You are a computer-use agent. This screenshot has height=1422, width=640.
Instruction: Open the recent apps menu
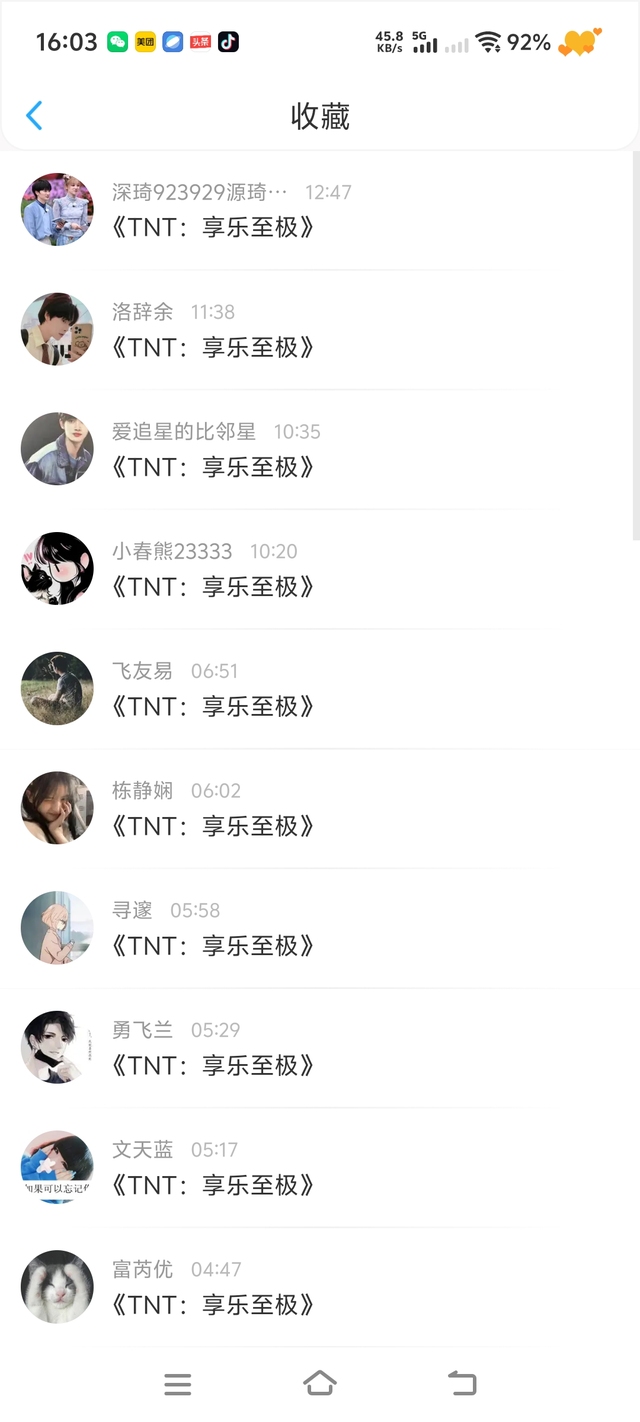click(x=178, y=1384)
